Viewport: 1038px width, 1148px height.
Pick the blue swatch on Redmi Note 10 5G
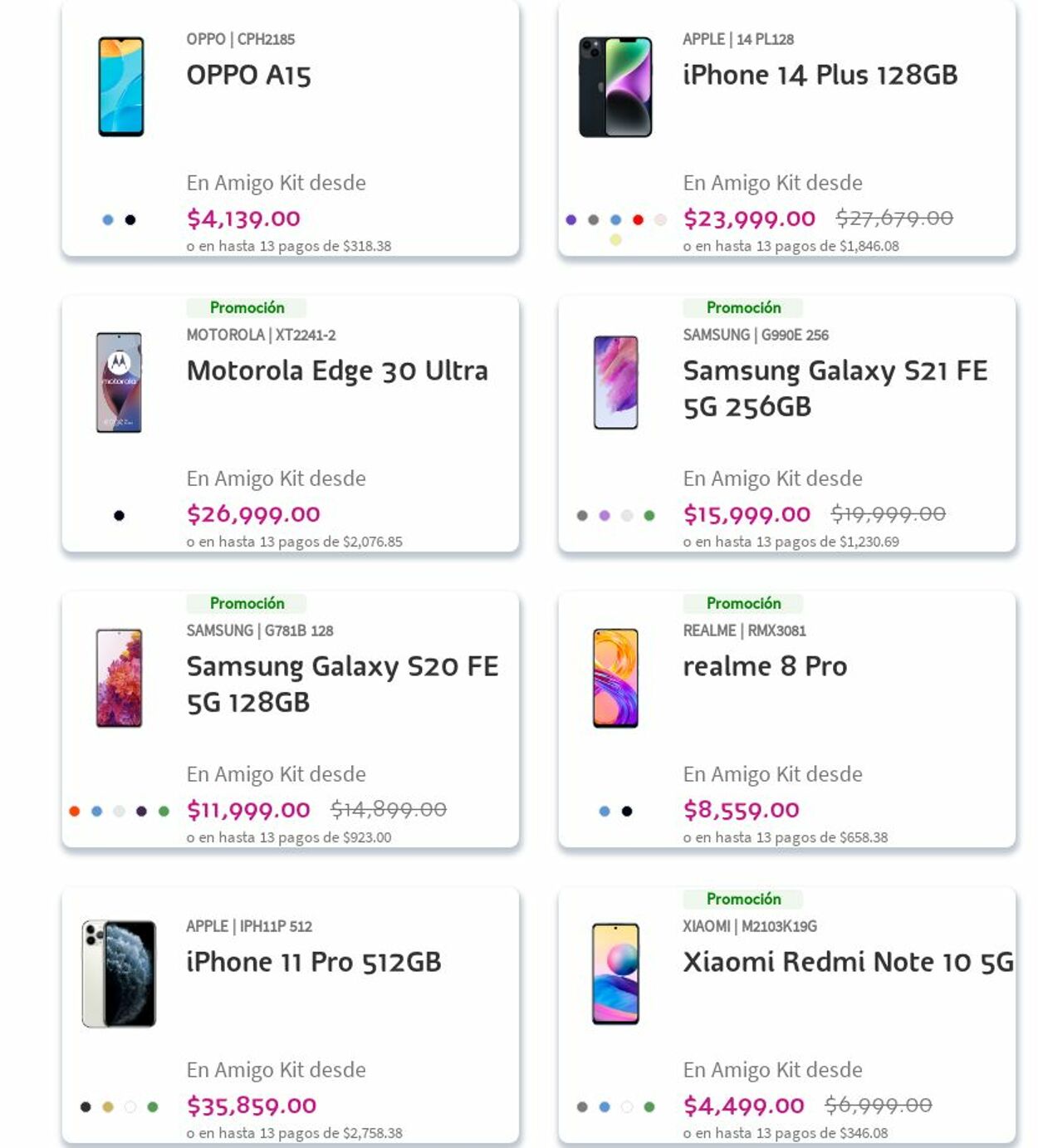[x=605, y=1107]
